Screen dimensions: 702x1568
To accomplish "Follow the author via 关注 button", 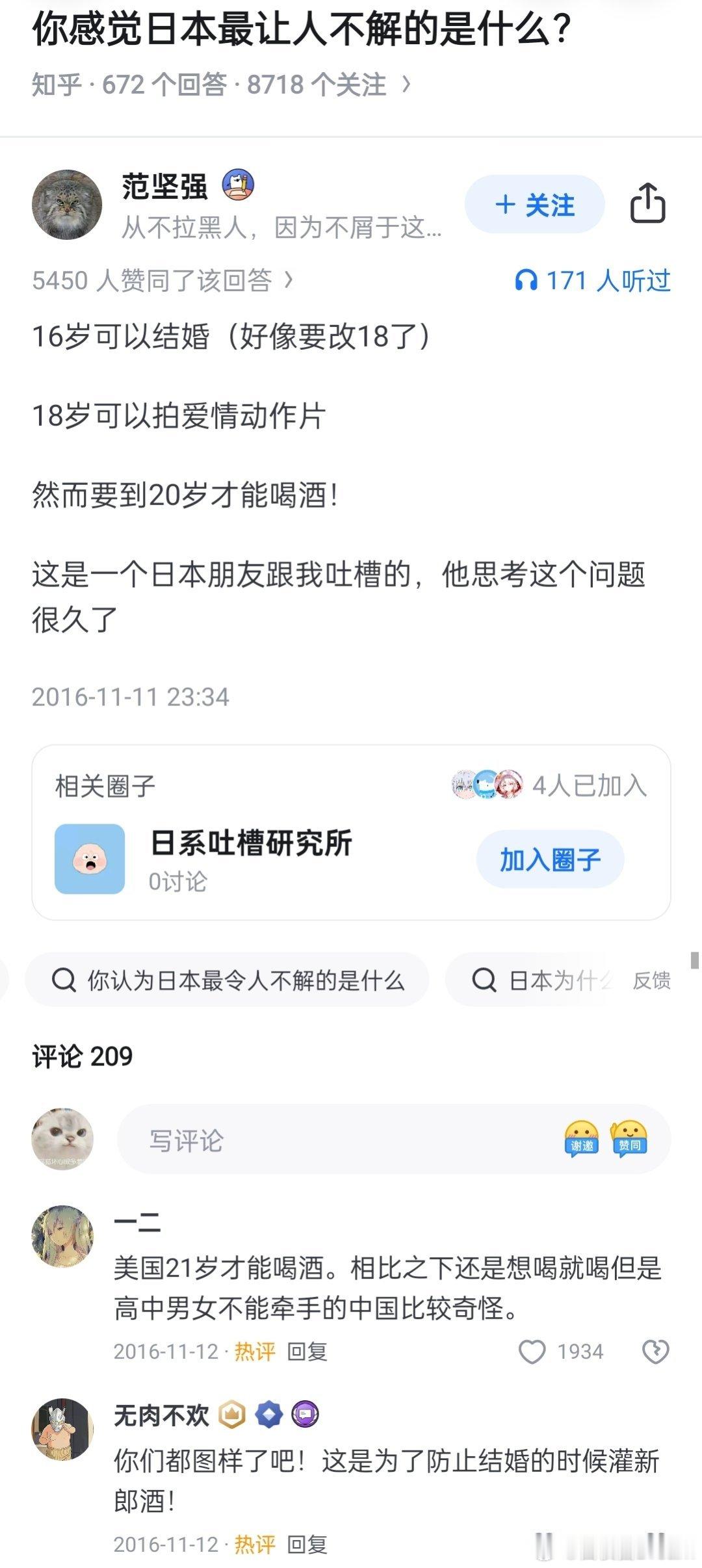I will pyautogui.click(x=534, y=205).
